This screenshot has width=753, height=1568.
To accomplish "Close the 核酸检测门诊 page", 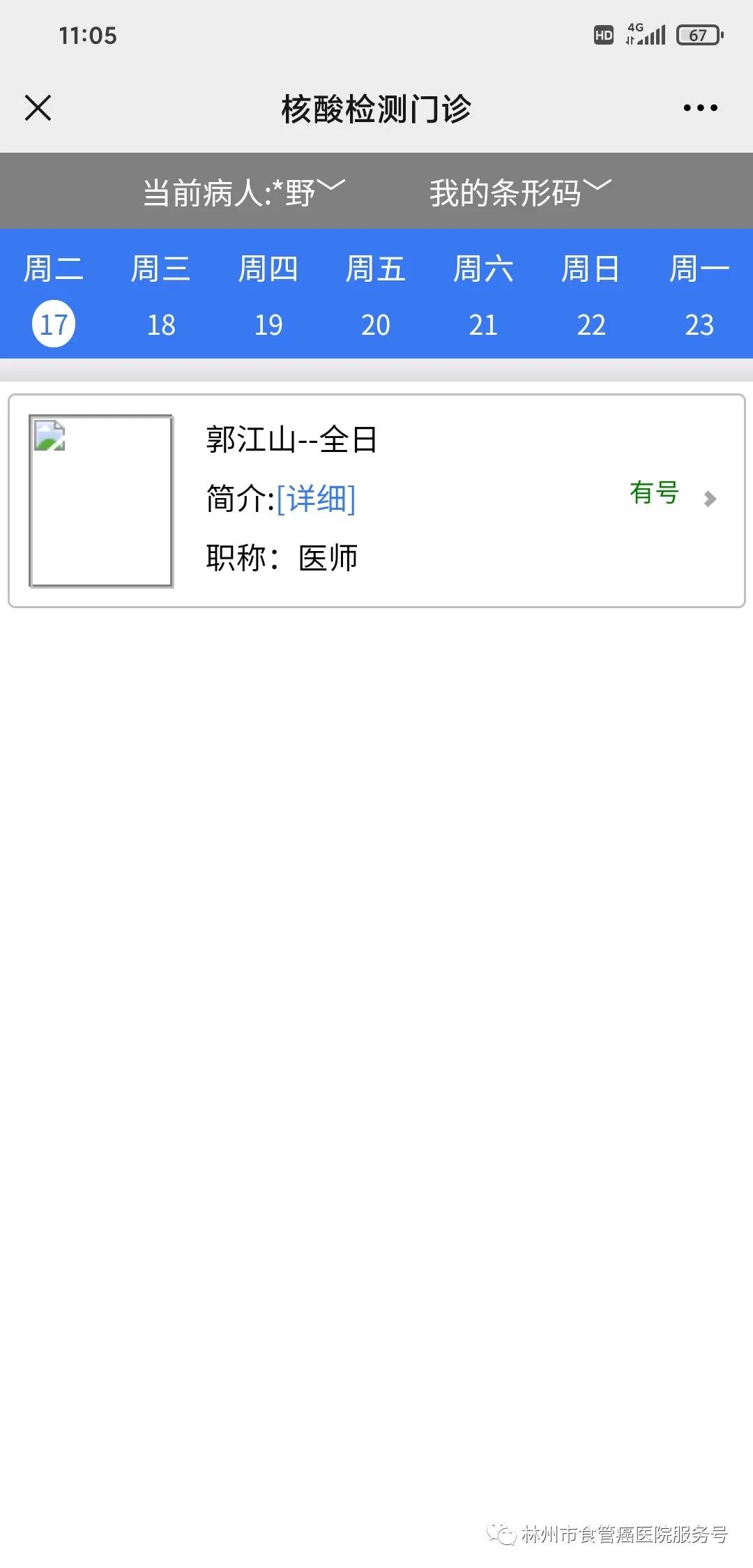I will [x=38, y=108].
